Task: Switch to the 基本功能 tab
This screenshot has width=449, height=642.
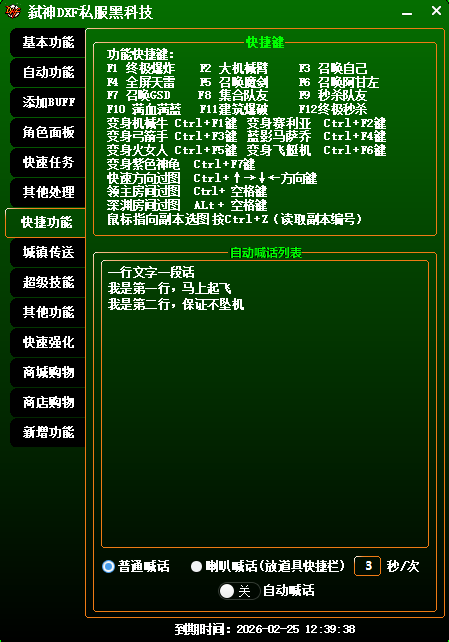Action: [48, 43]
